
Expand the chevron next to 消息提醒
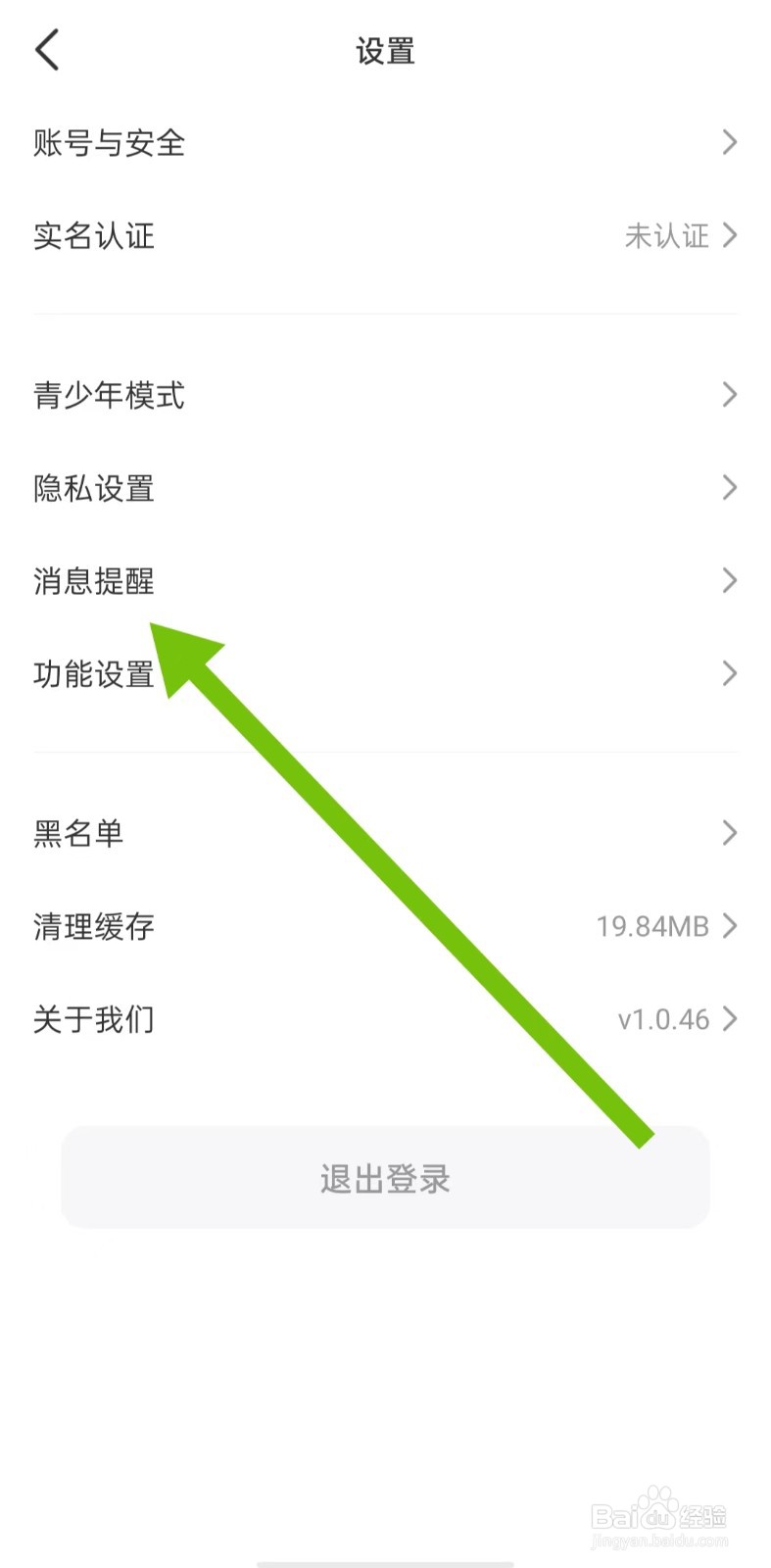click(729, 579)
